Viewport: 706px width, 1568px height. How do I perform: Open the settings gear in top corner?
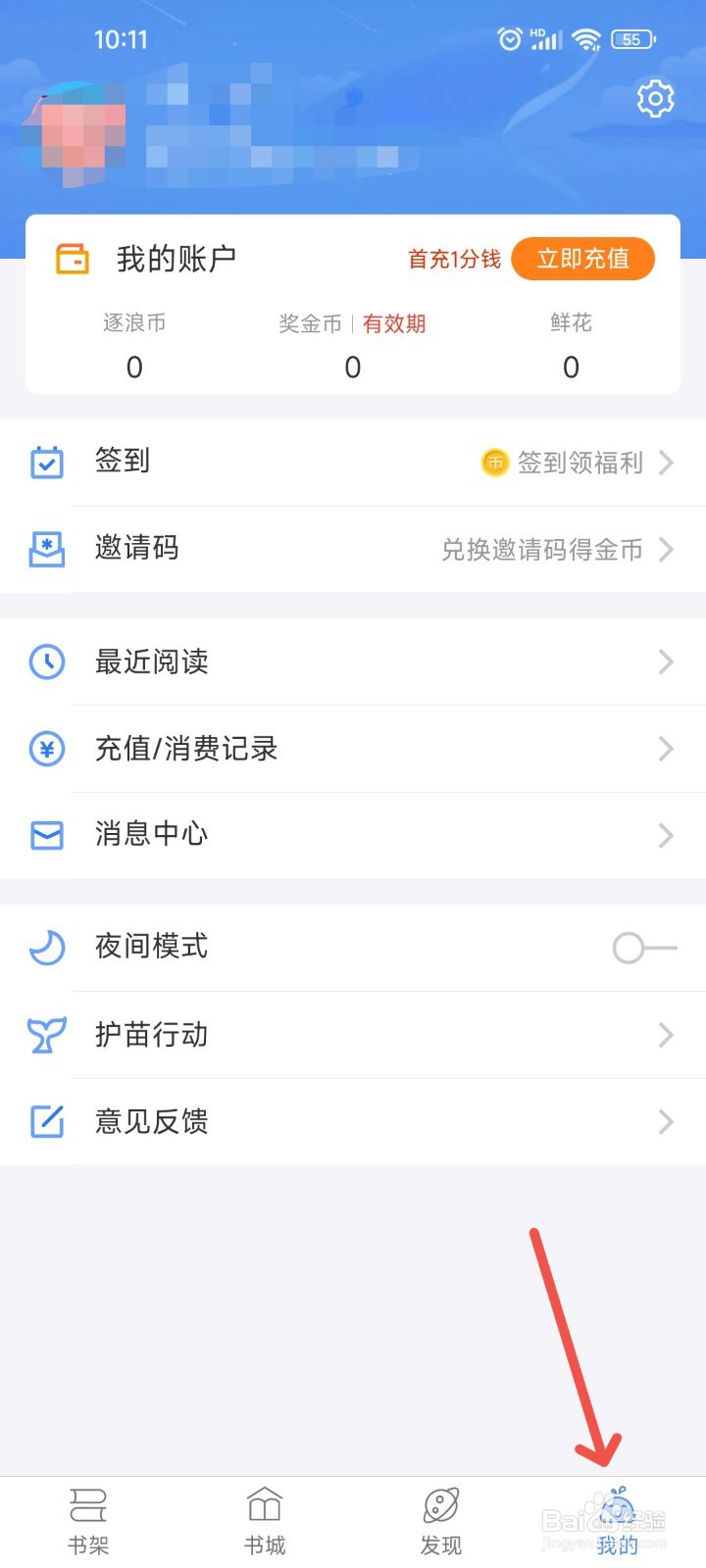point(654,98)
